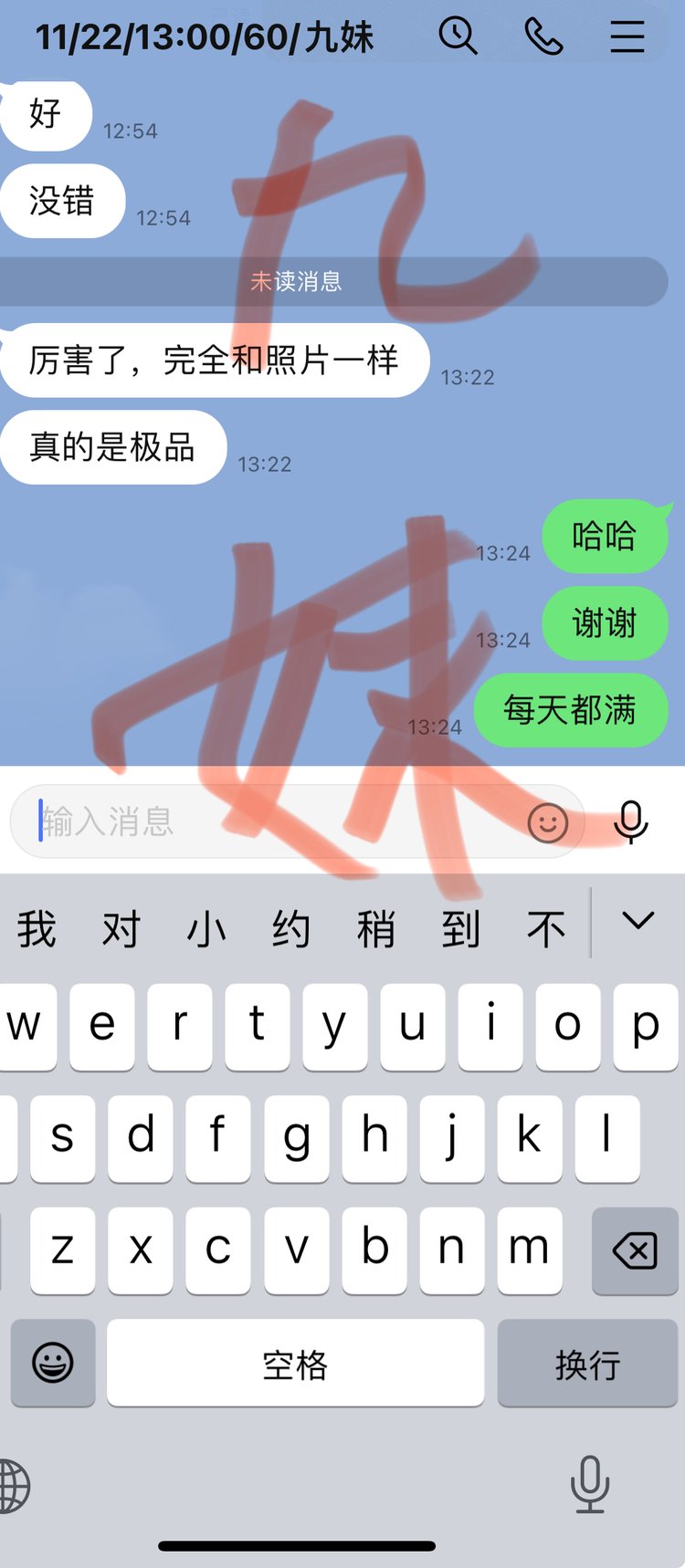Select the suggested word 我
Image resolution: width=685 pixels, height=1568 pixels.
(37, 929)
